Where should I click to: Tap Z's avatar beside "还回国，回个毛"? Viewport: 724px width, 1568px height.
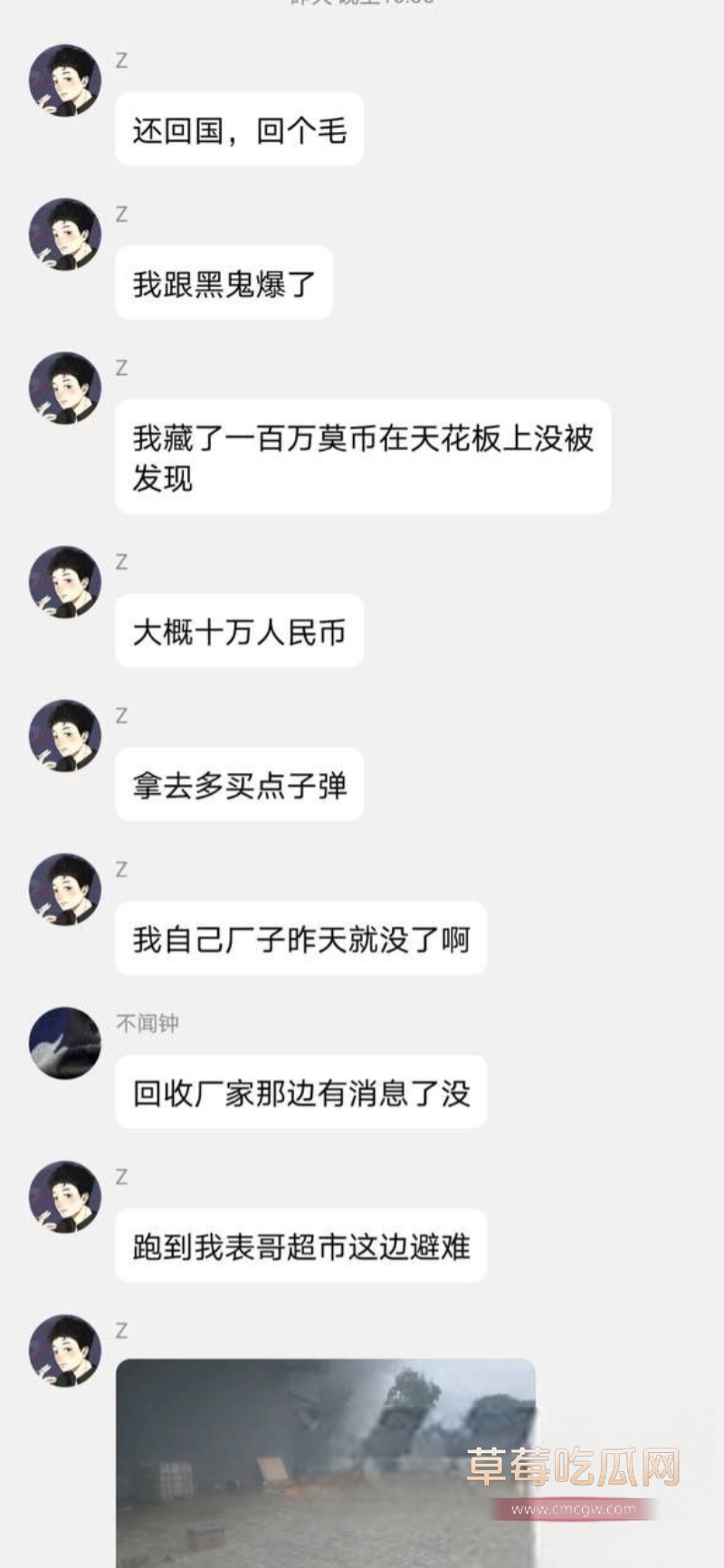pos(65,81)
